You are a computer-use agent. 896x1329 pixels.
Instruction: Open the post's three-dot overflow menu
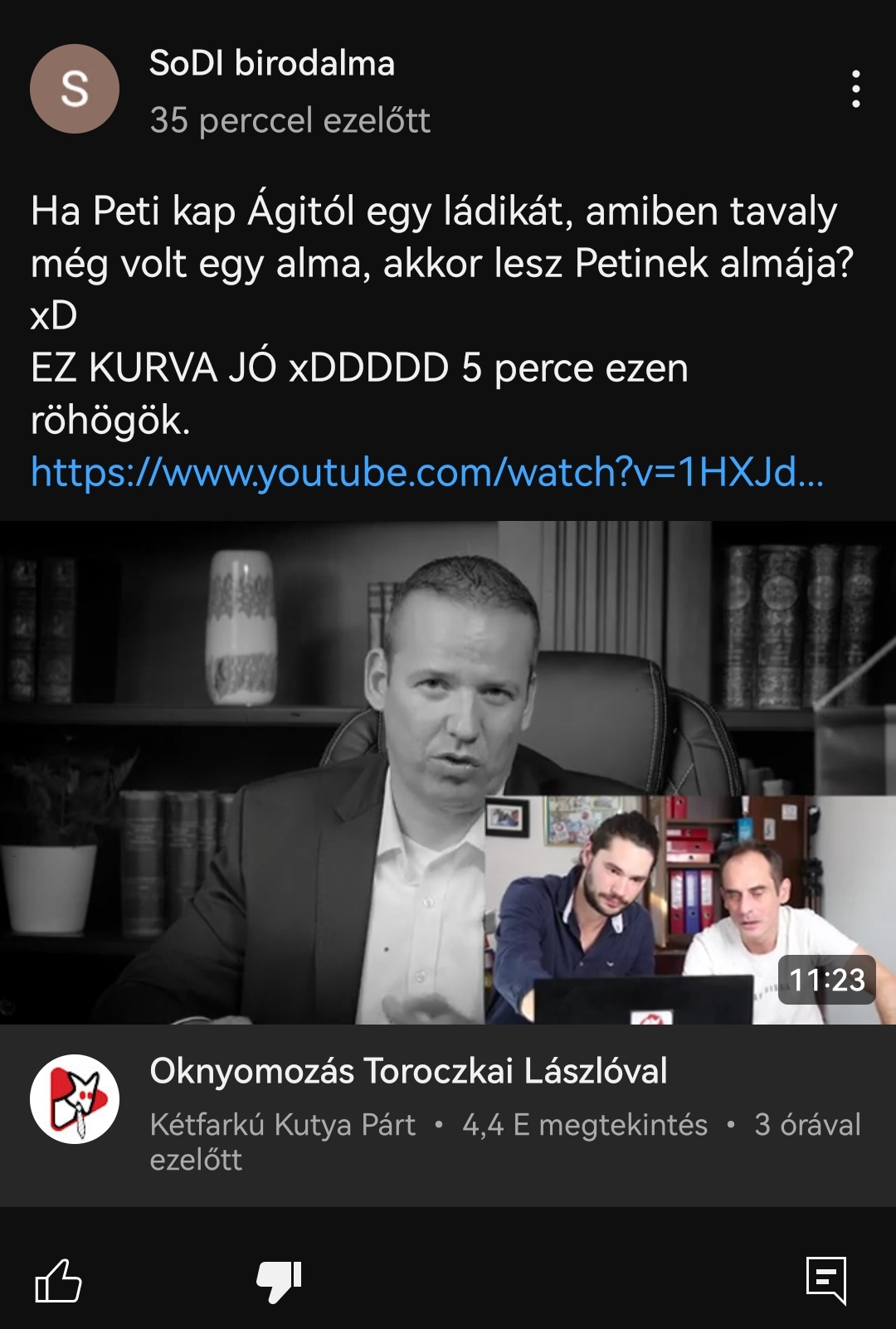[x=855, y=89]
